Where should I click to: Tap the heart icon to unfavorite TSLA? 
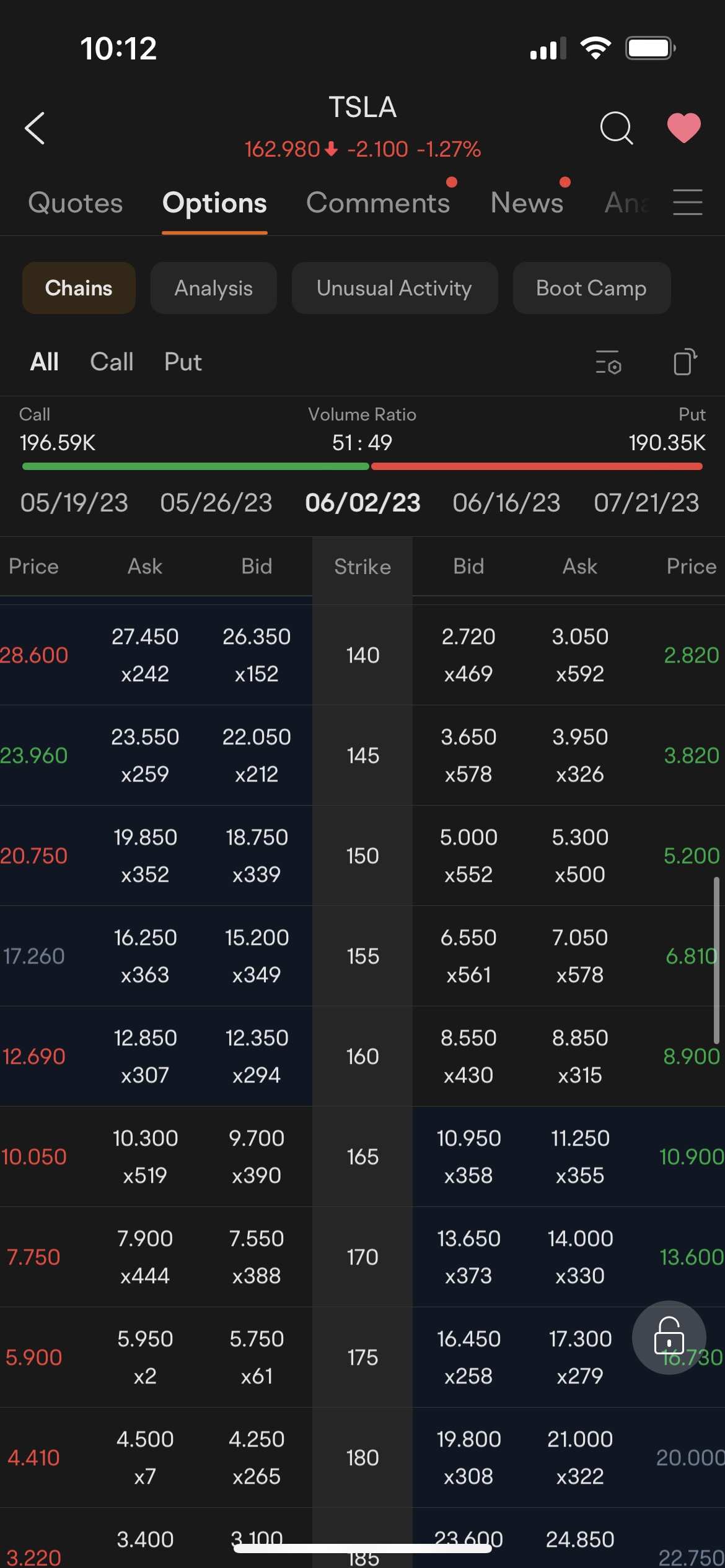684,128
